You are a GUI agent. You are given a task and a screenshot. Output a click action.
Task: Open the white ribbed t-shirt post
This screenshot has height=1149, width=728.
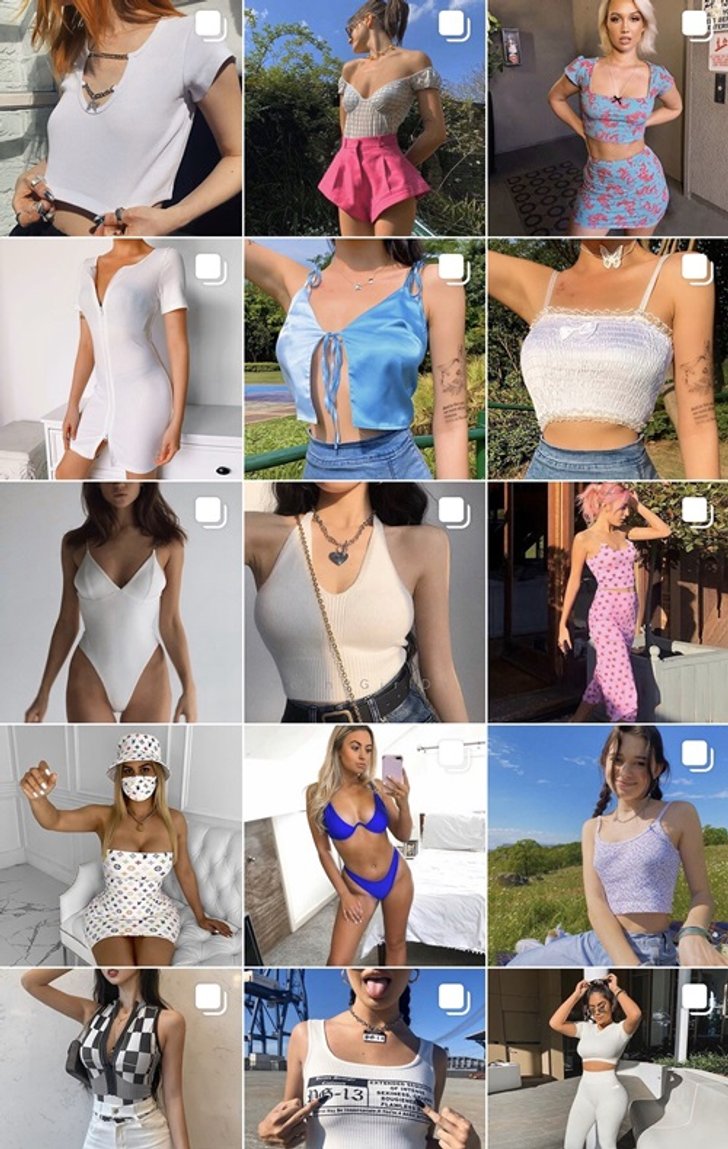[120, 118]
